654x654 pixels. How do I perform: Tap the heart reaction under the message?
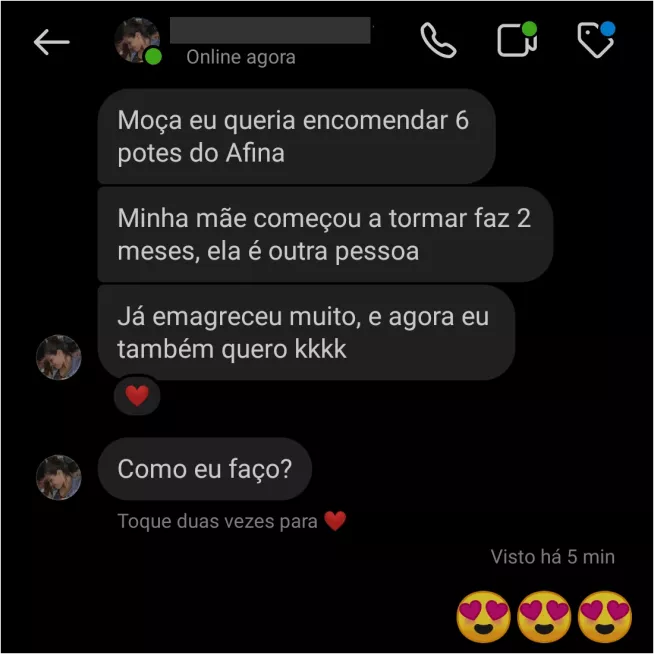pyautogui.click(x=137, y=396)
